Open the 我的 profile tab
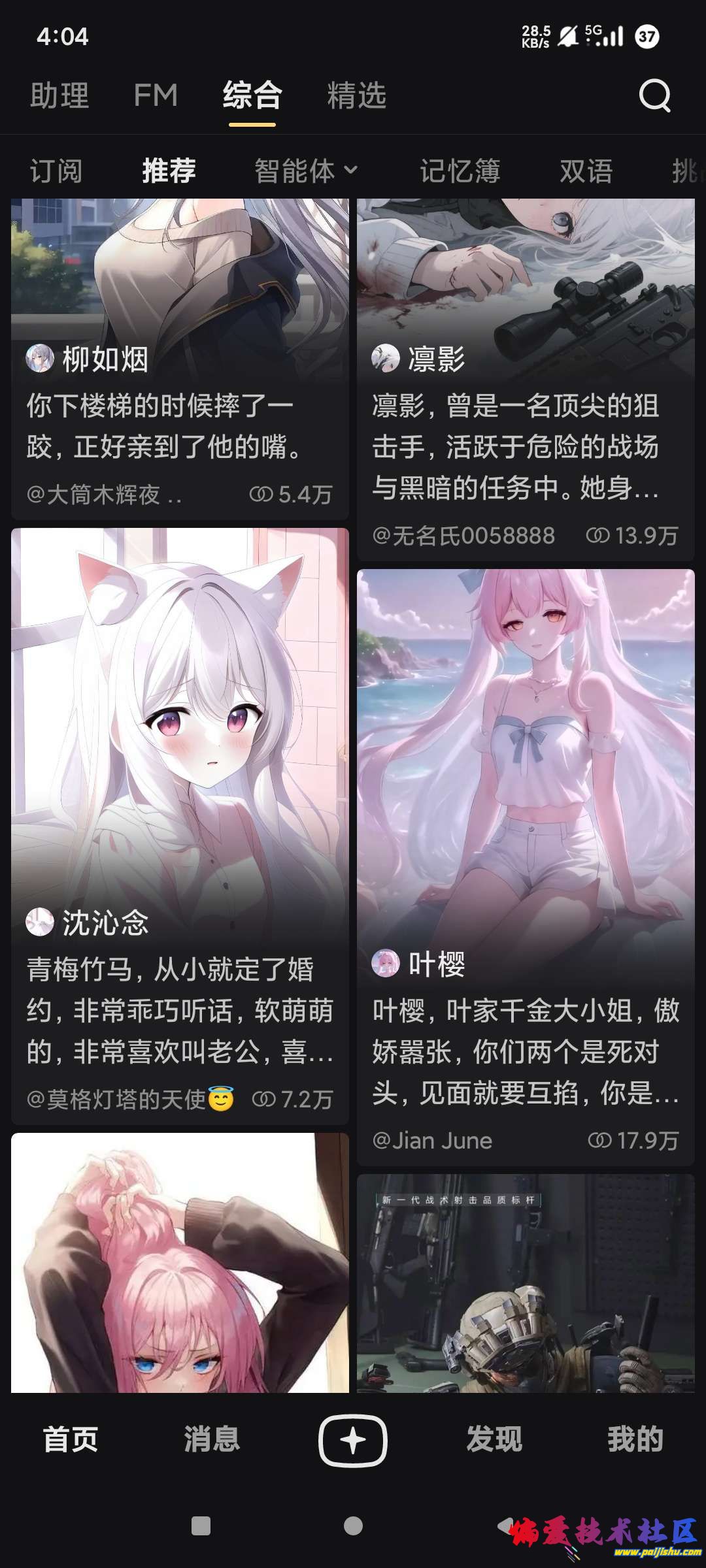Viewport: 706px width, 1568px height. pos(635,1439)
